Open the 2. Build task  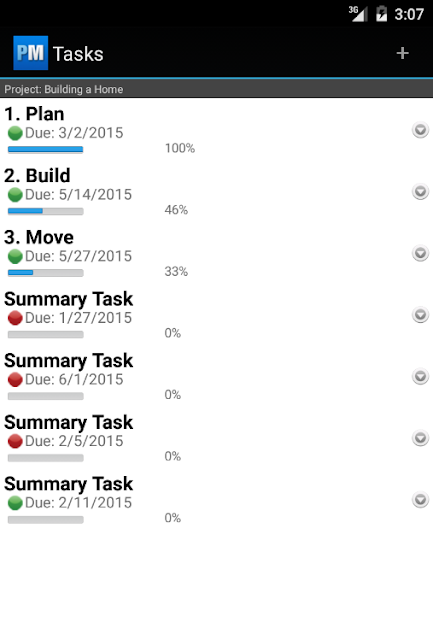click(216, 191)
